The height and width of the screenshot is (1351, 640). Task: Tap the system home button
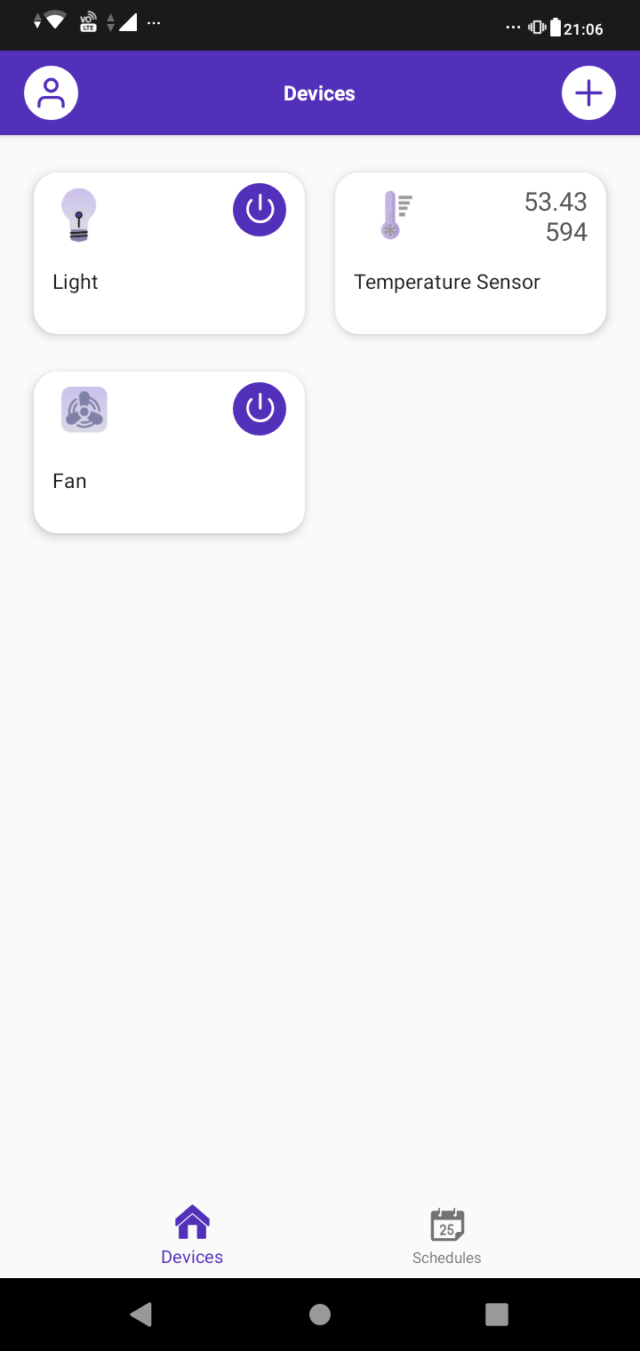[320, 1314]
